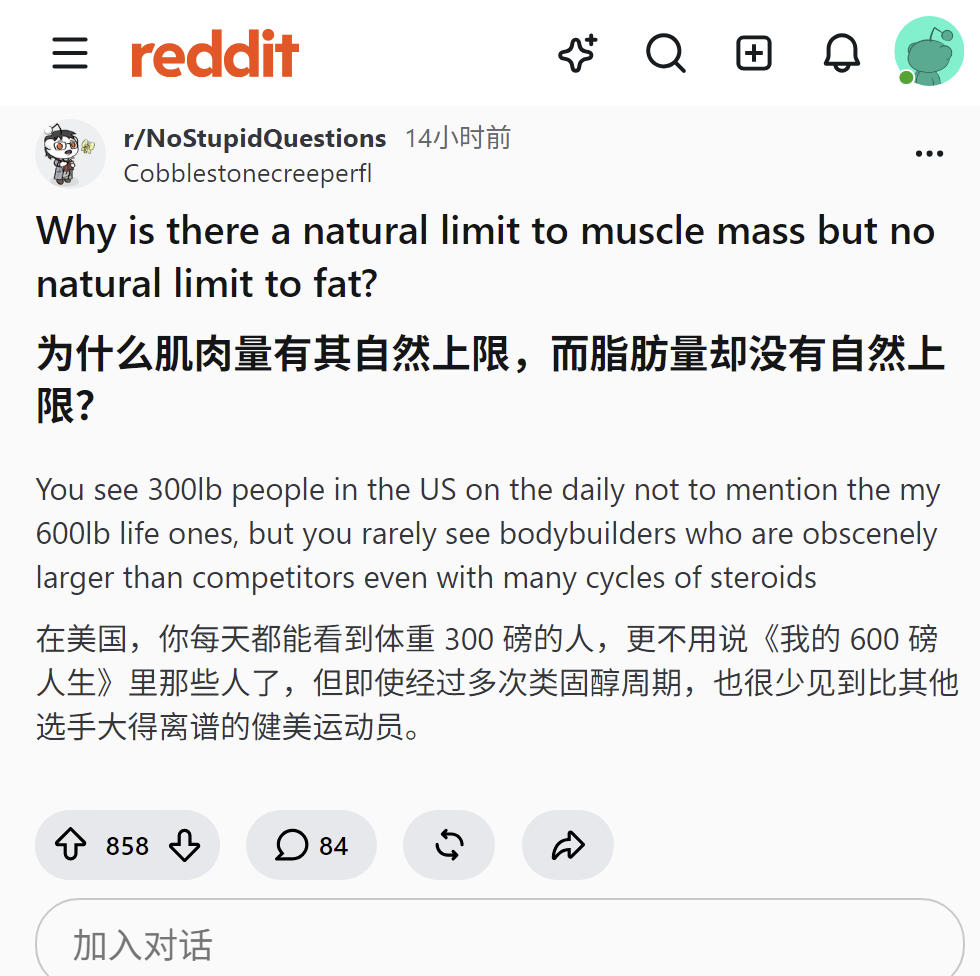This screenshot has height=976, width=980.
Task: Open the notifications bell
Action: tap(842, 53)
